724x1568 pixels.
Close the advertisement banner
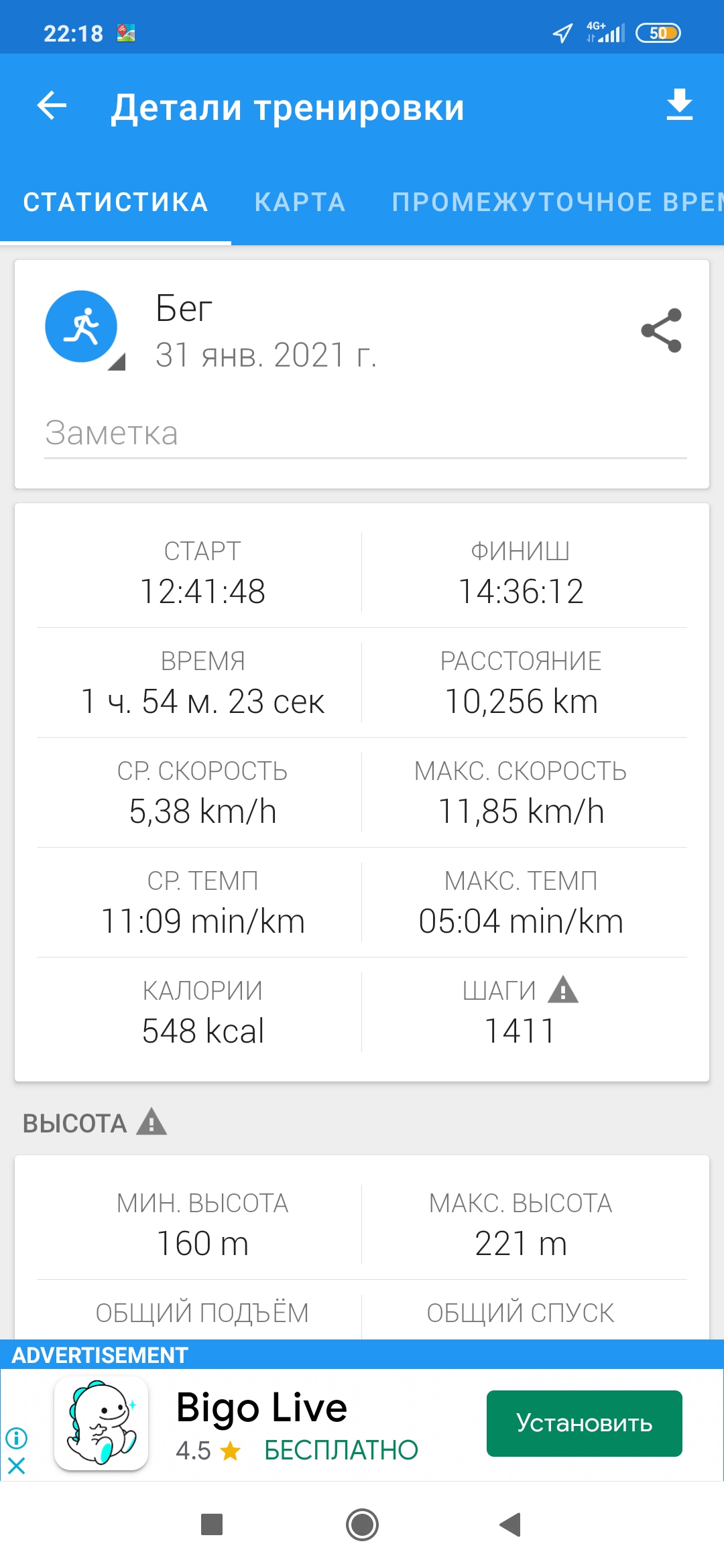(17, 1465)
